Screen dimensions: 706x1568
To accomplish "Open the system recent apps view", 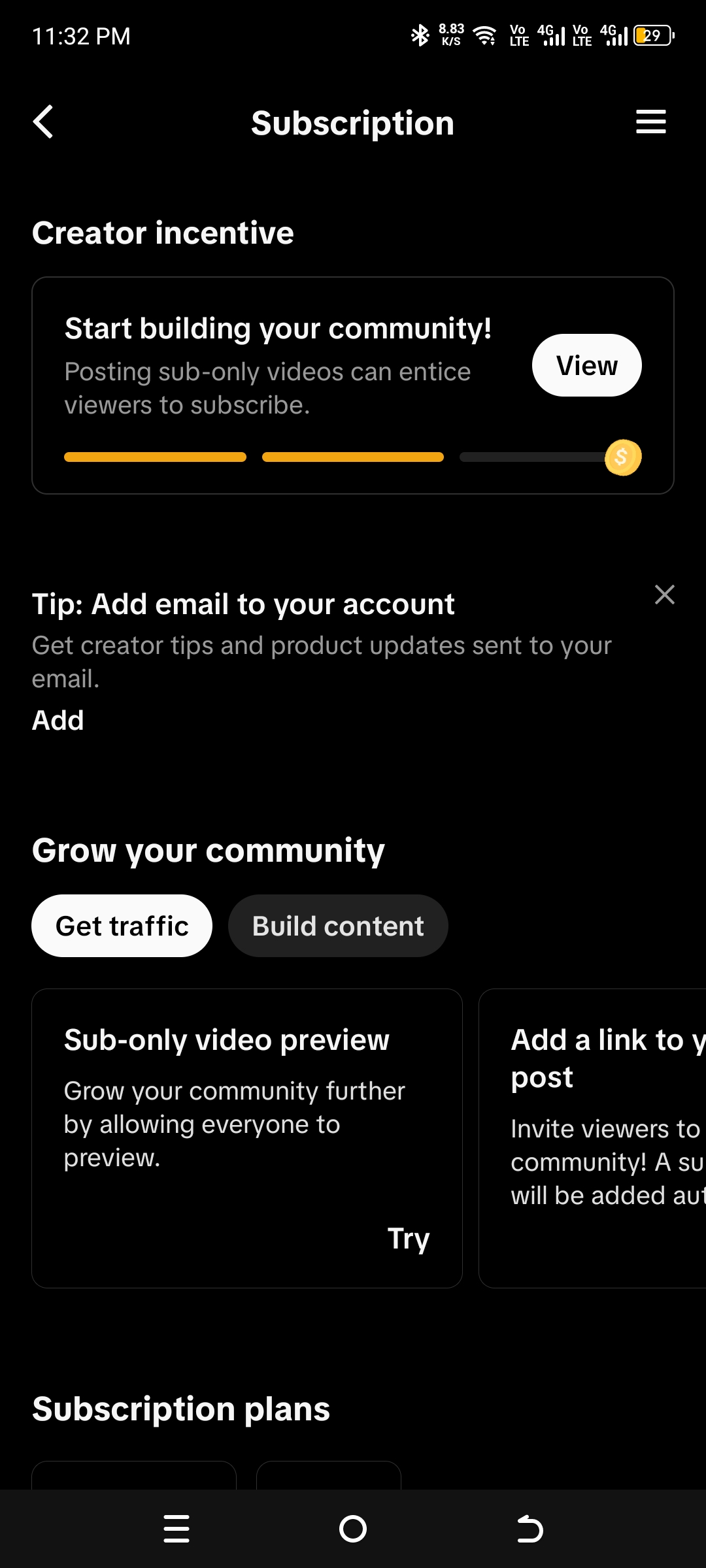I will [x=176, y=1529].
